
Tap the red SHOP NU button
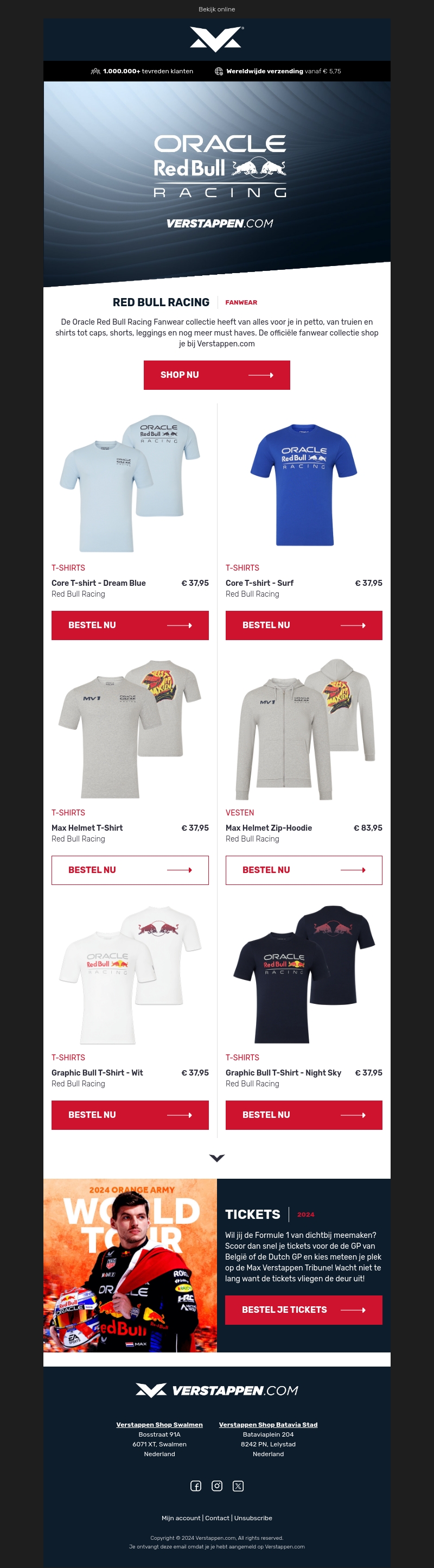(x=216, y=375)
